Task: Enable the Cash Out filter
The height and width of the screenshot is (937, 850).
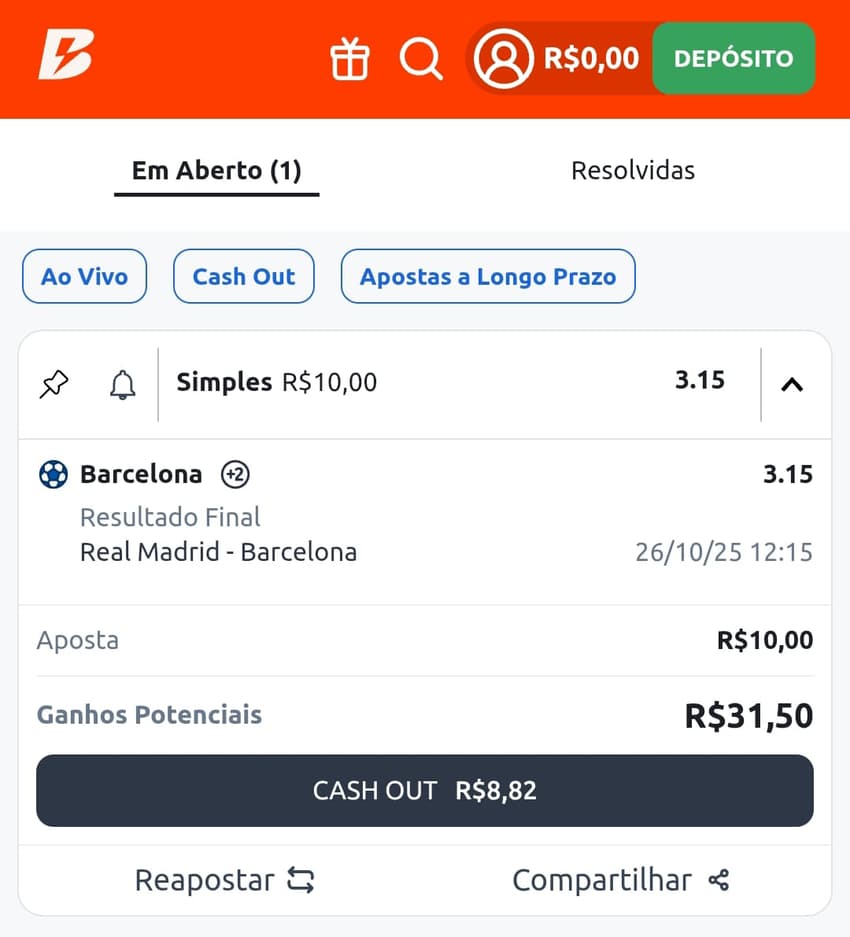Action: [243, 276]
